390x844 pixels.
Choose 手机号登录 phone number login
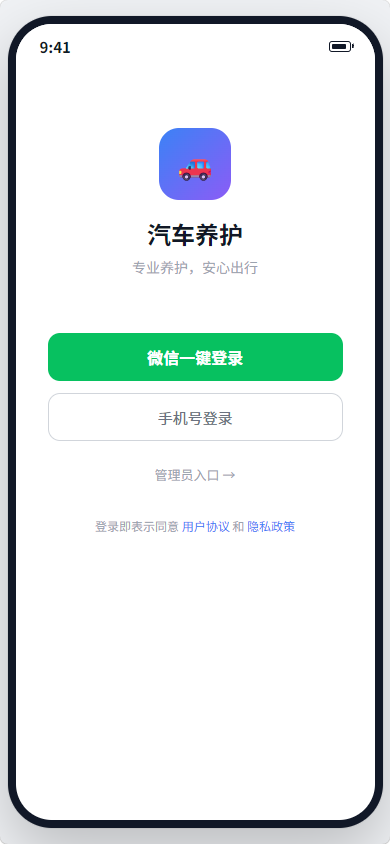click(x=195, y=417)
